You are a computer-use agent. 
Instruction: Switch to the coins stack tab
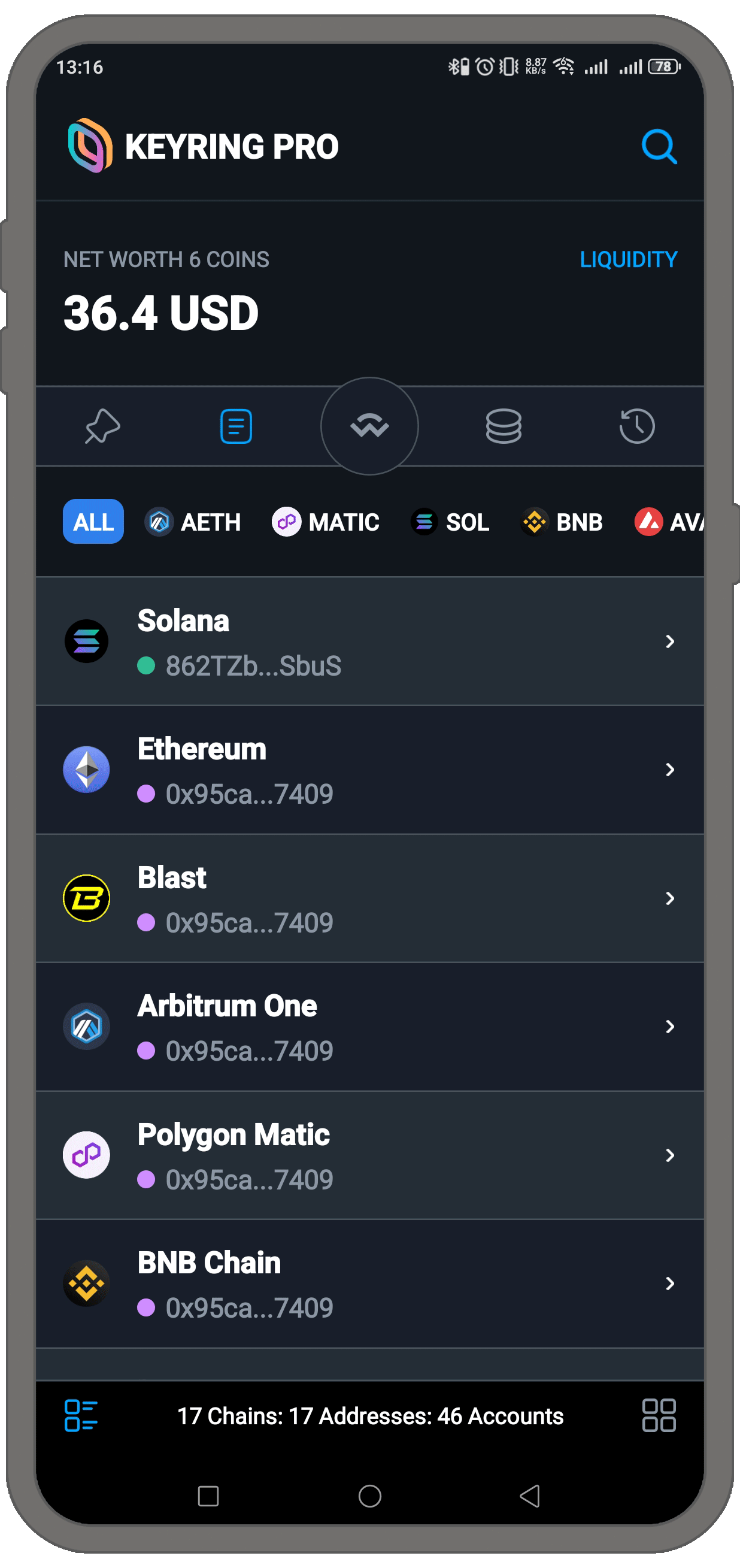tap(504, 426)
